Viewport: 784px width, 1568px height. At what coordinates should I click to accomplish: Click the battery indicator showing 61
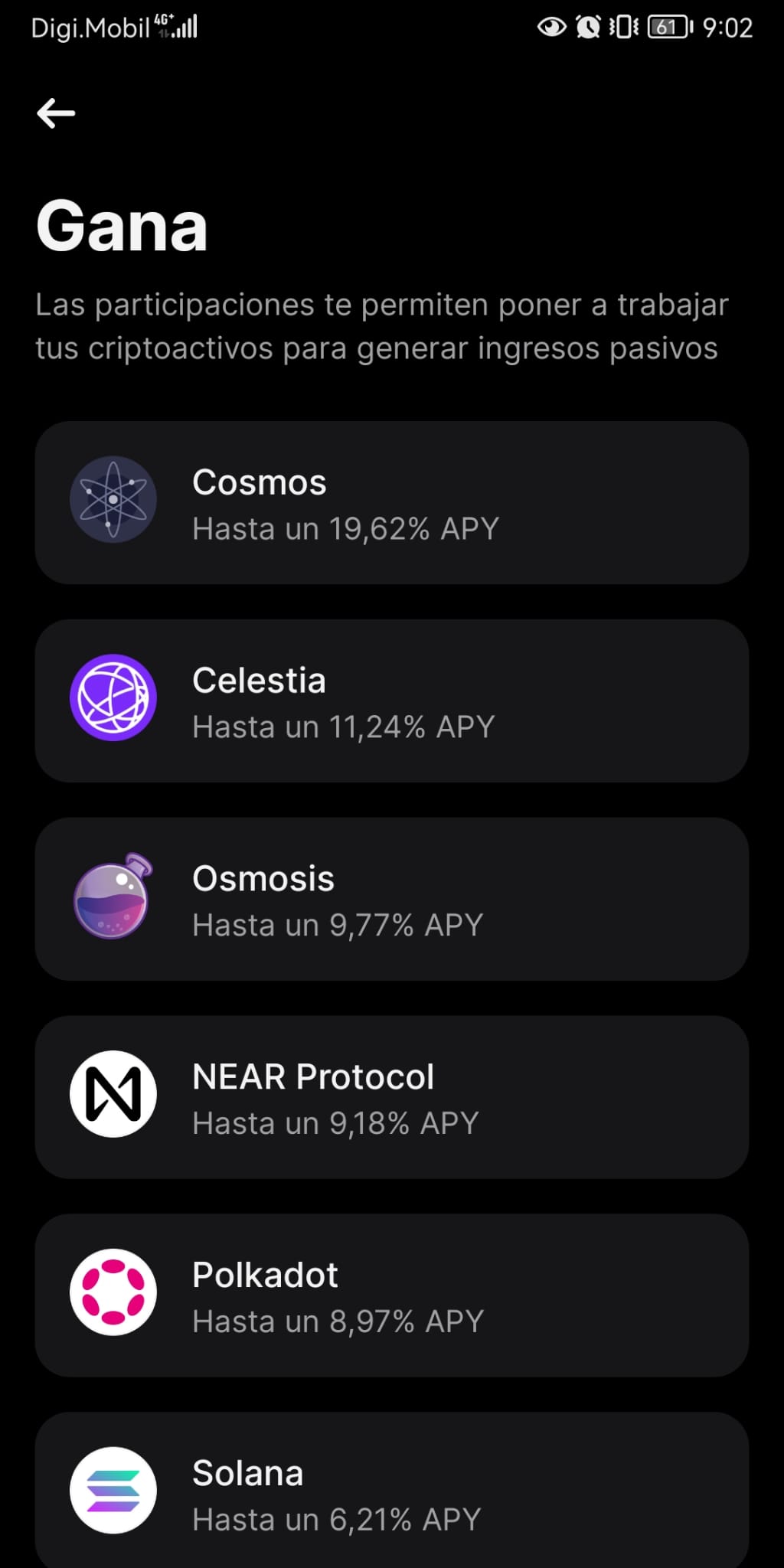click(668, 25)
